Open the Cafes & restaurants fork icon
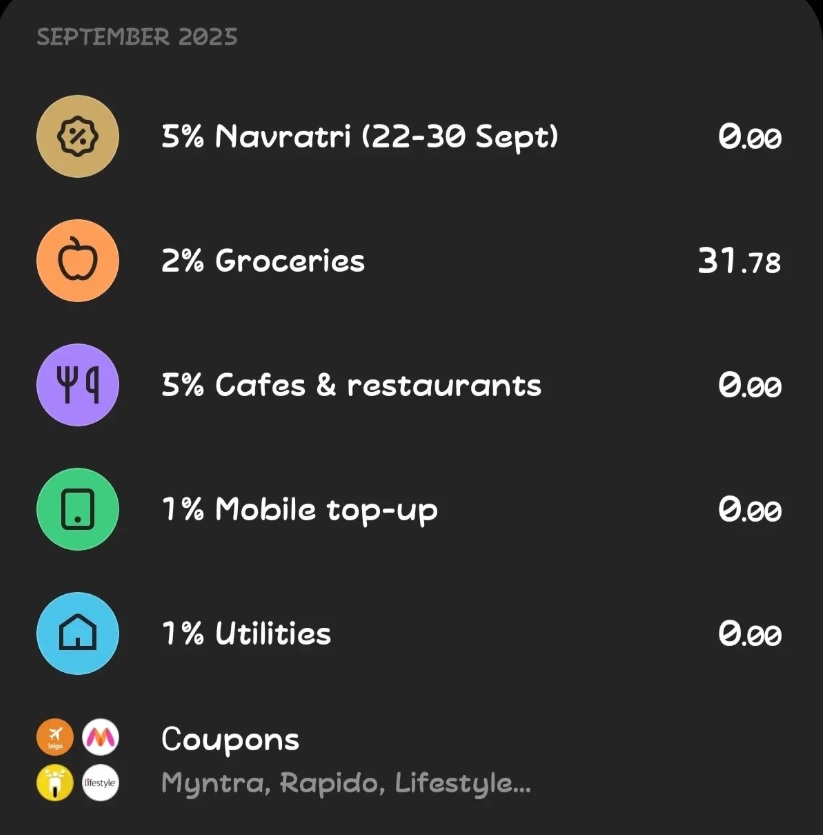Viewport: 823px width, 835px height. pos(77,384)
